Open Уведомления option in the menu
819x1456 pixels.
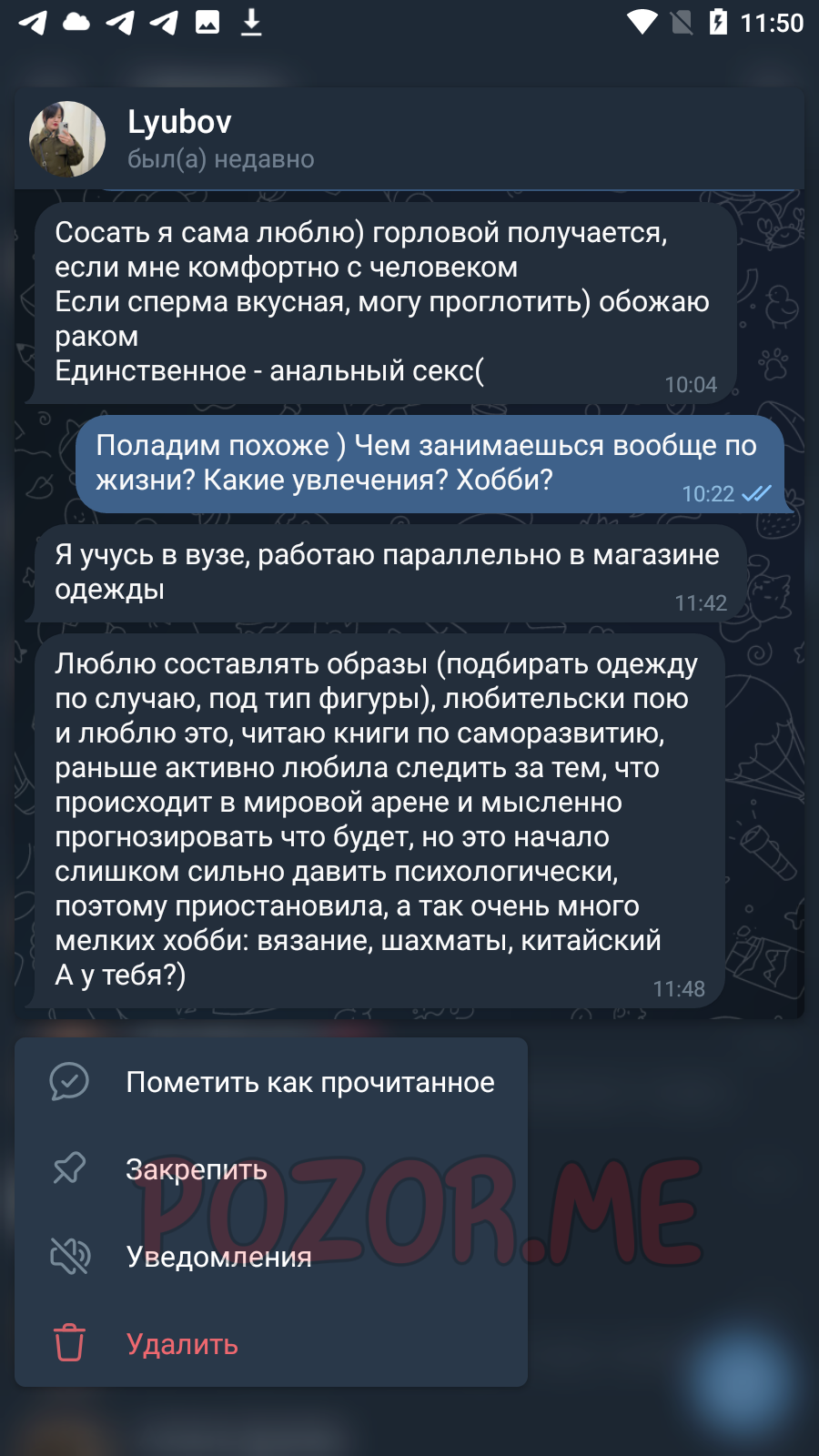[x=271, y=1257]
